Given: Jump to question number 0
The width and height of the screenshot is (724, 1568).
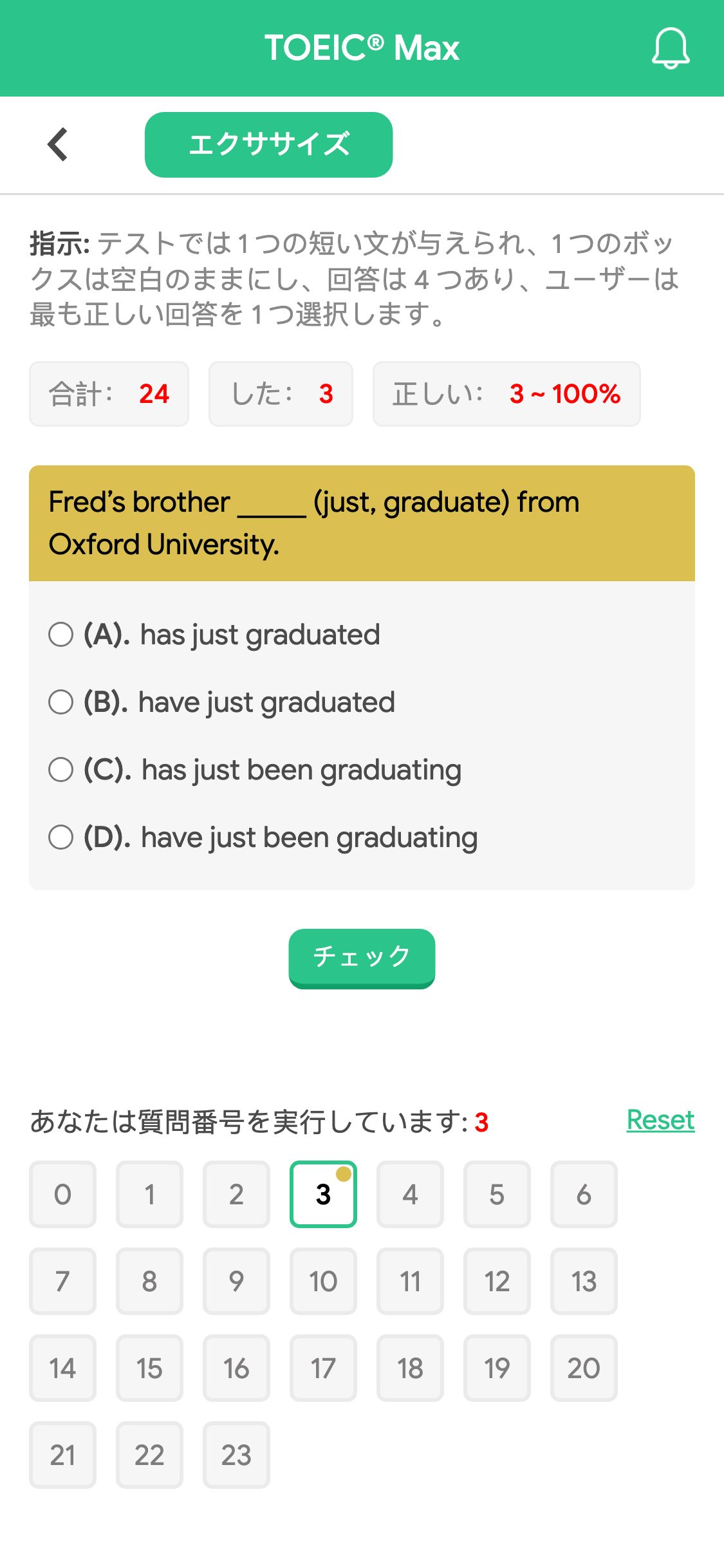Looking at the screenshot, I should [62, 1194].
